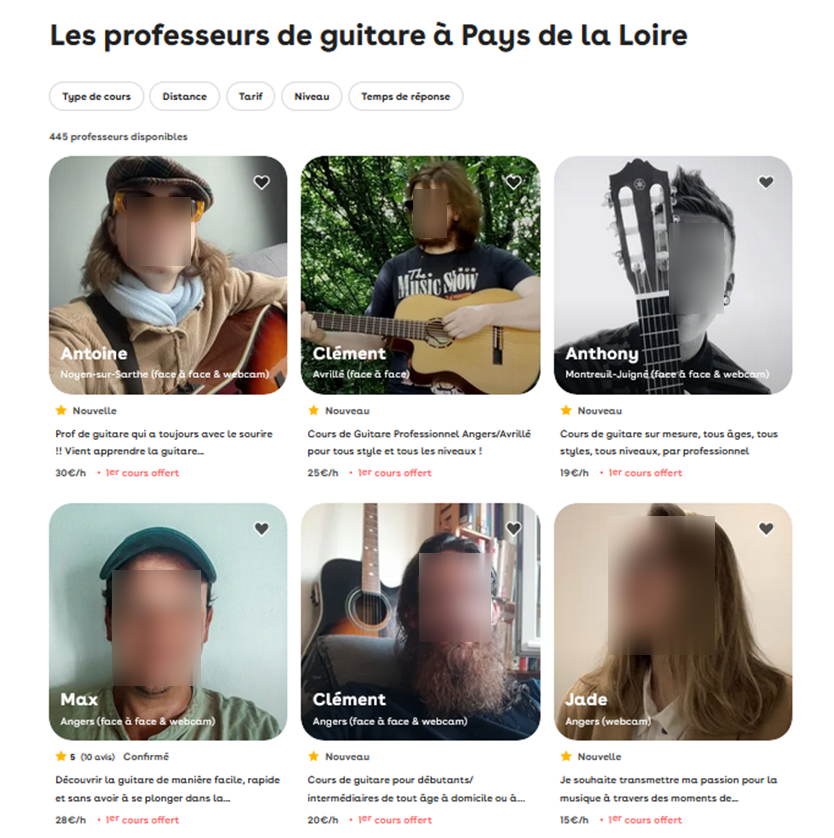
Task: Open the Type de cours filter
Action: pyautogui.click(x=96, y=97)
